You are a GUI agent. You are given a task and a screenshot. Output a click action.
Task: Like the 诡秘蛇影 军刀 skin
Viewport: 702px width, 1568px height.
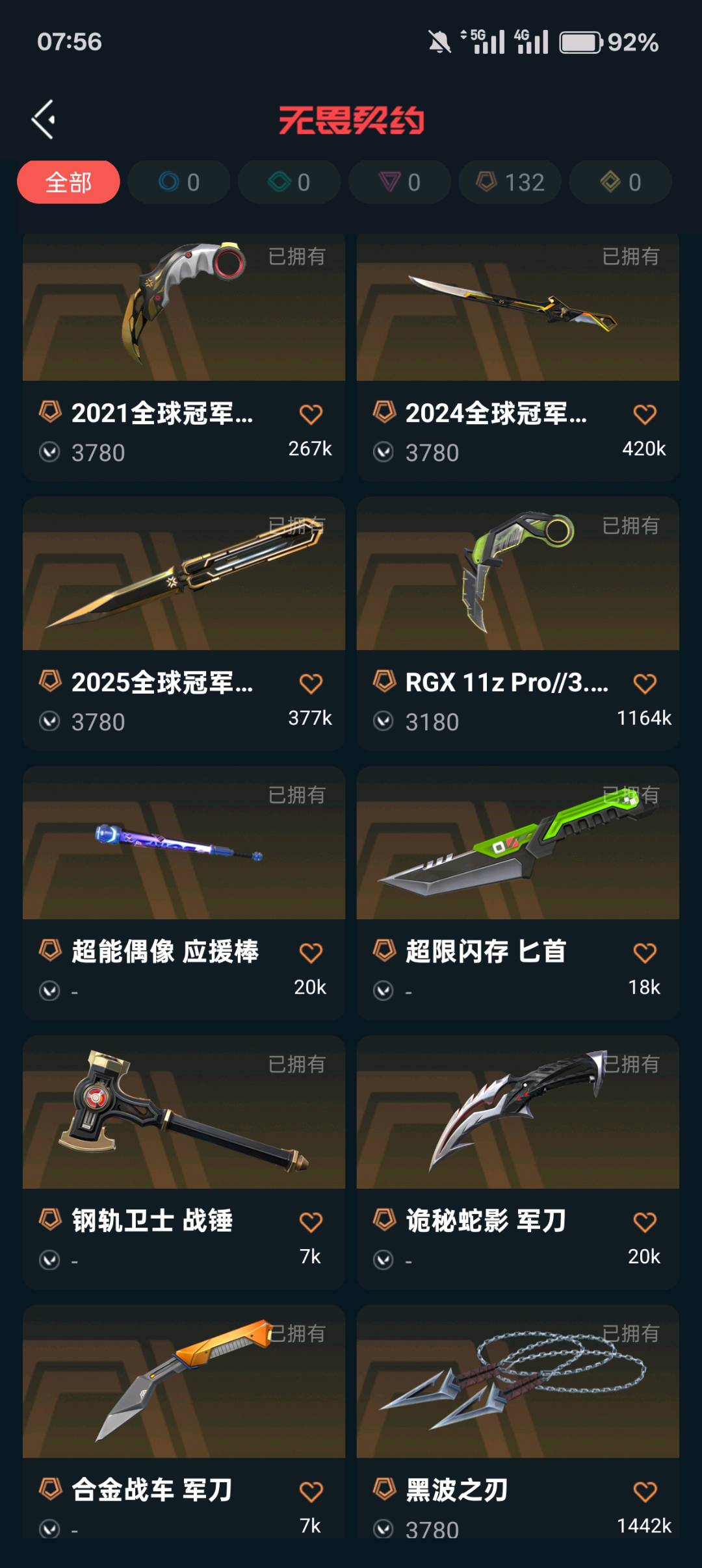[645, 1222]
